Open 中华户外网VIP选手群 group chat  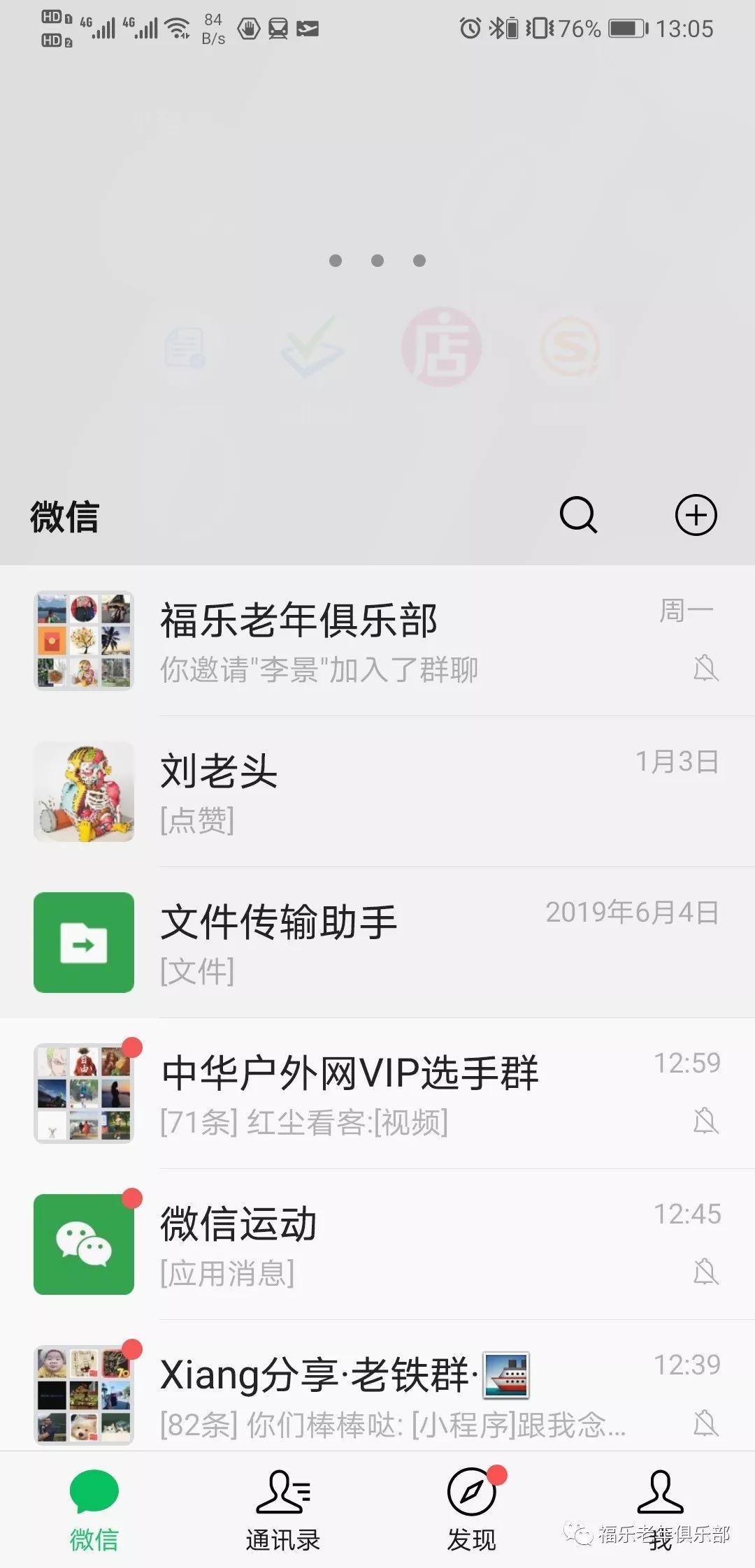(x=377, y=1093)
